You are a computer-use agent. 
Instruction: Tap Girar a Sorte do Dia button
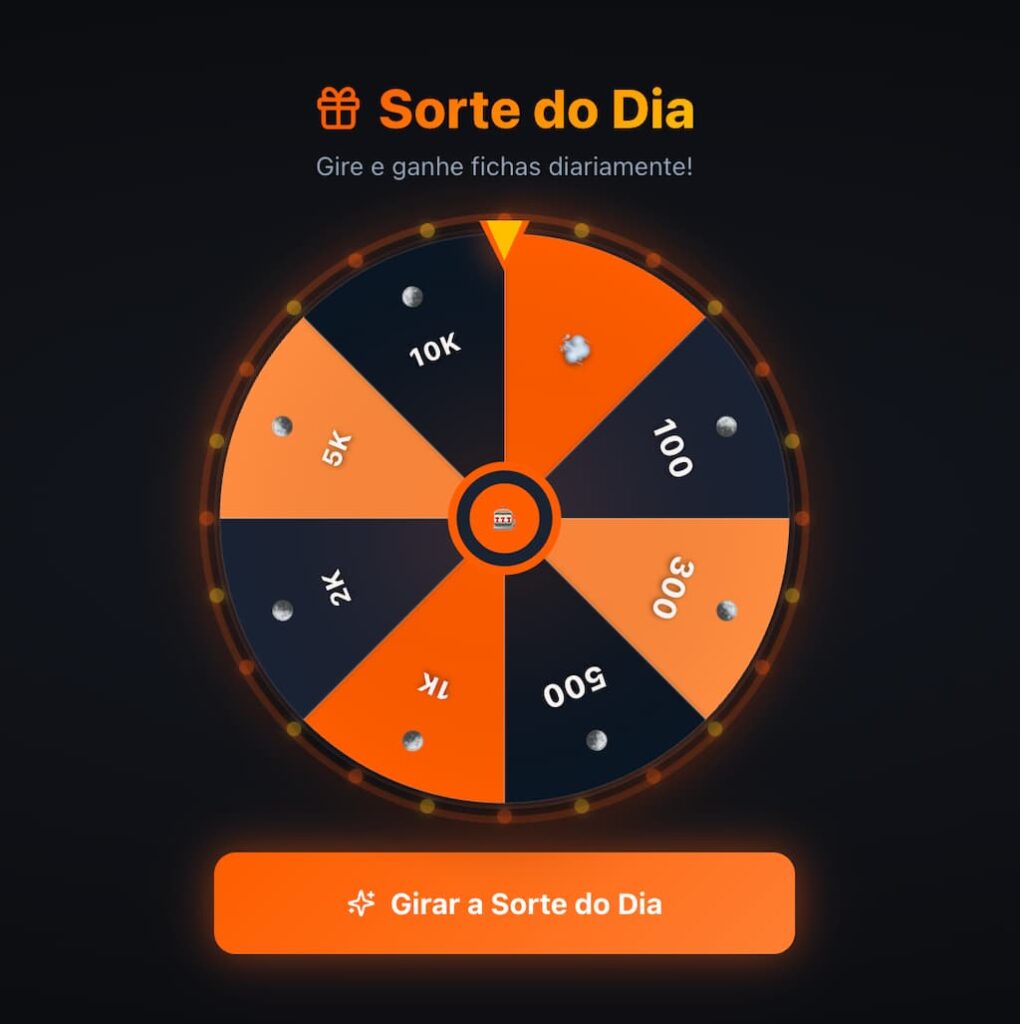tap(504, 903)
